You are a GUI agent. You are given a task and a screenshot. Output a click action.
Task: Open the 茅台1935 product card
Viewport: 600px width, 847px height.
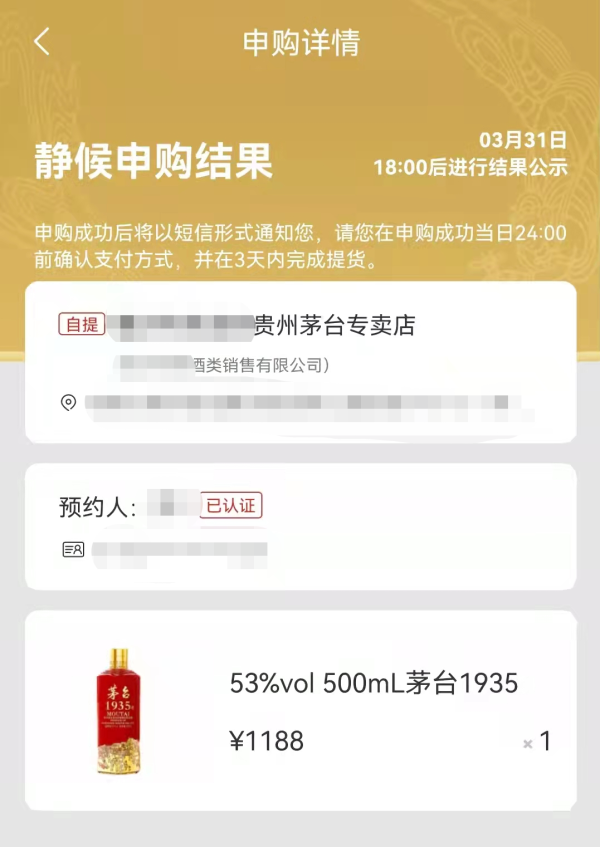[x=300, y=710]
